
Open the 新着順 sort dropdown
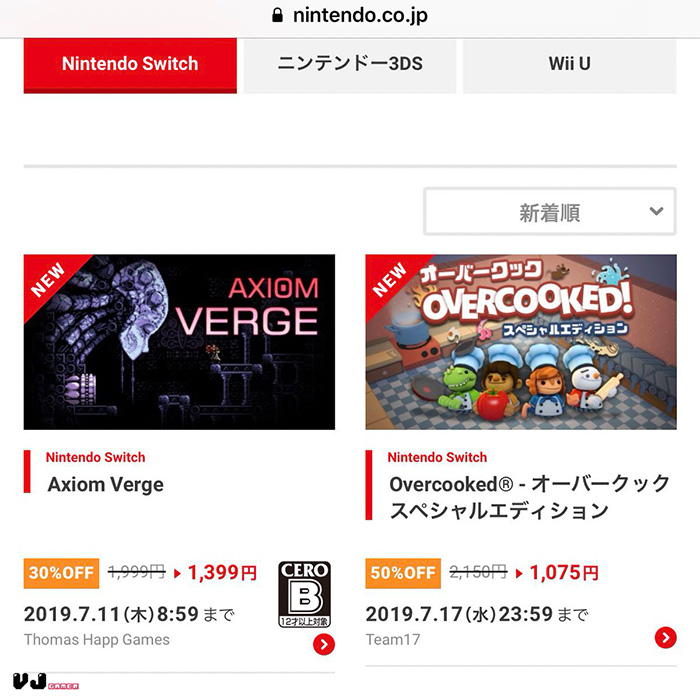point(549,212)
